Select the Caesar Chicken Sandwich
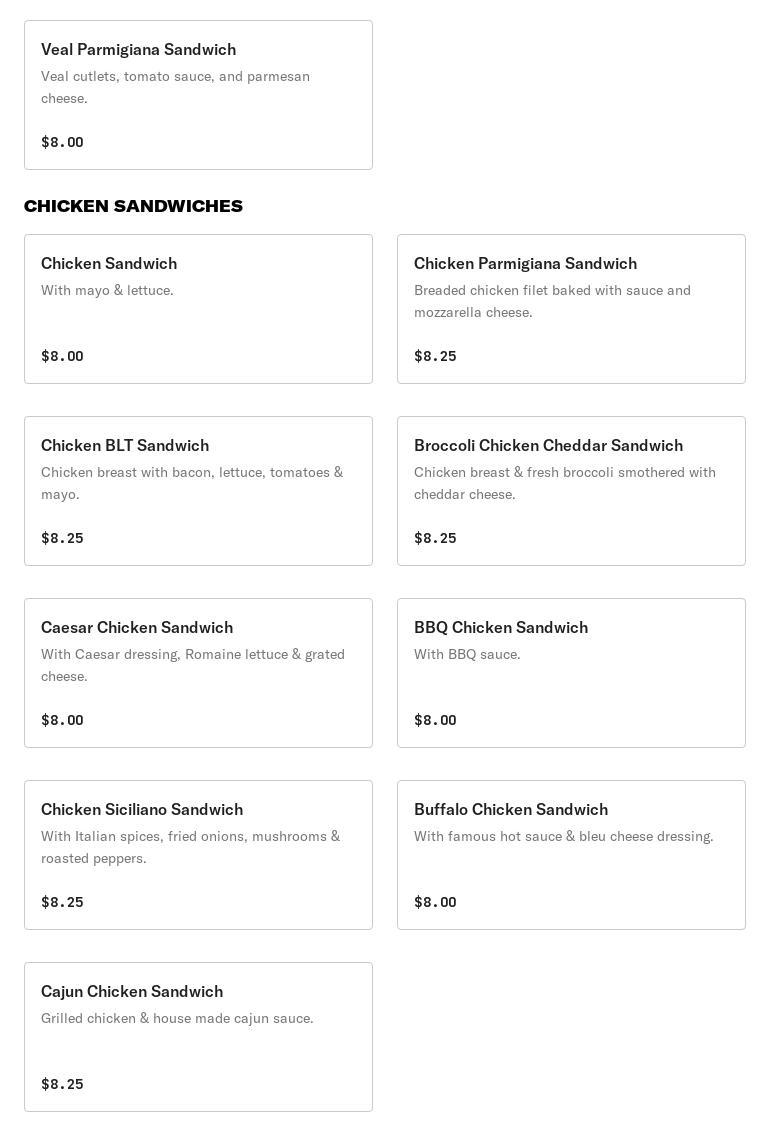Screen dimensions: 770x1130 click(x=198, y=673)
